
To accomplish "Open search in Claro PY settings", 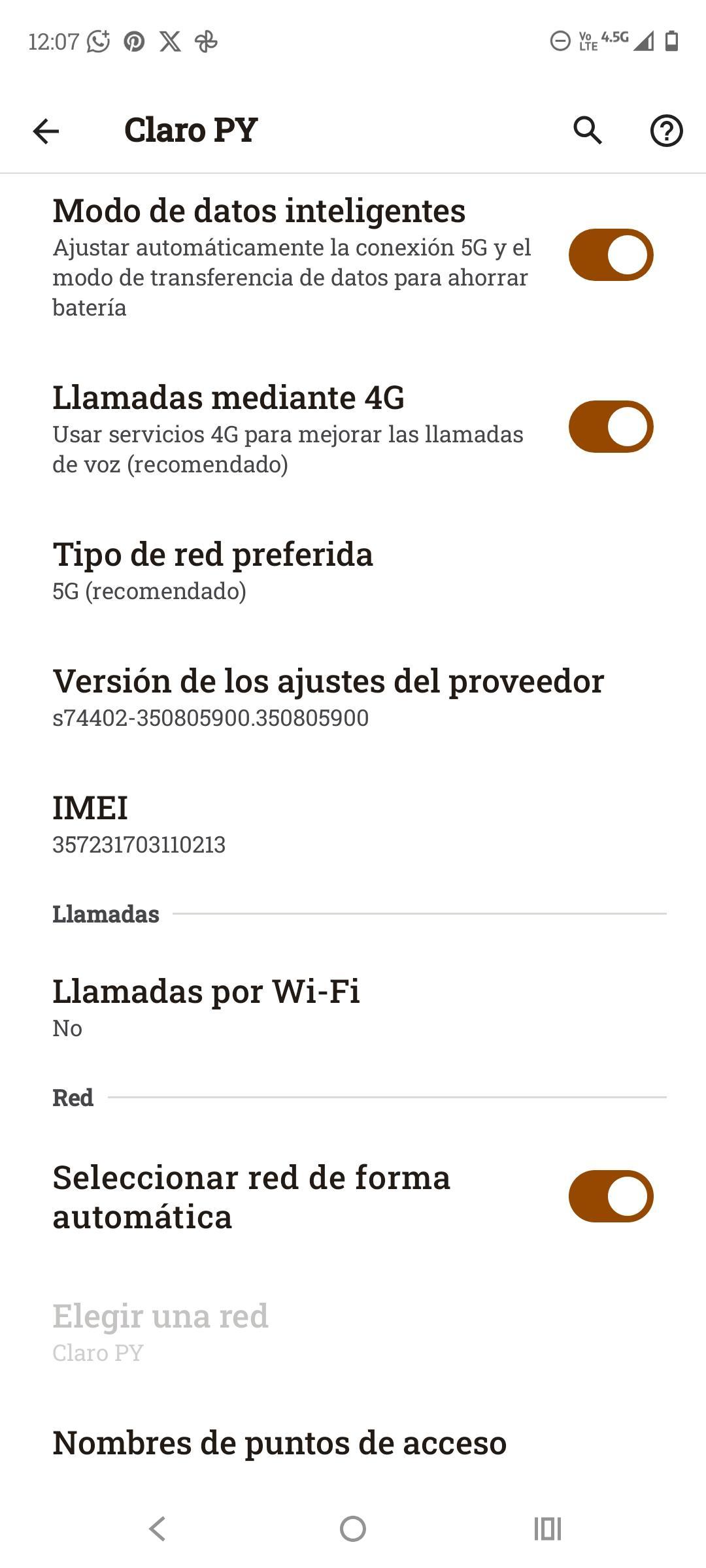I will point(588,131).
